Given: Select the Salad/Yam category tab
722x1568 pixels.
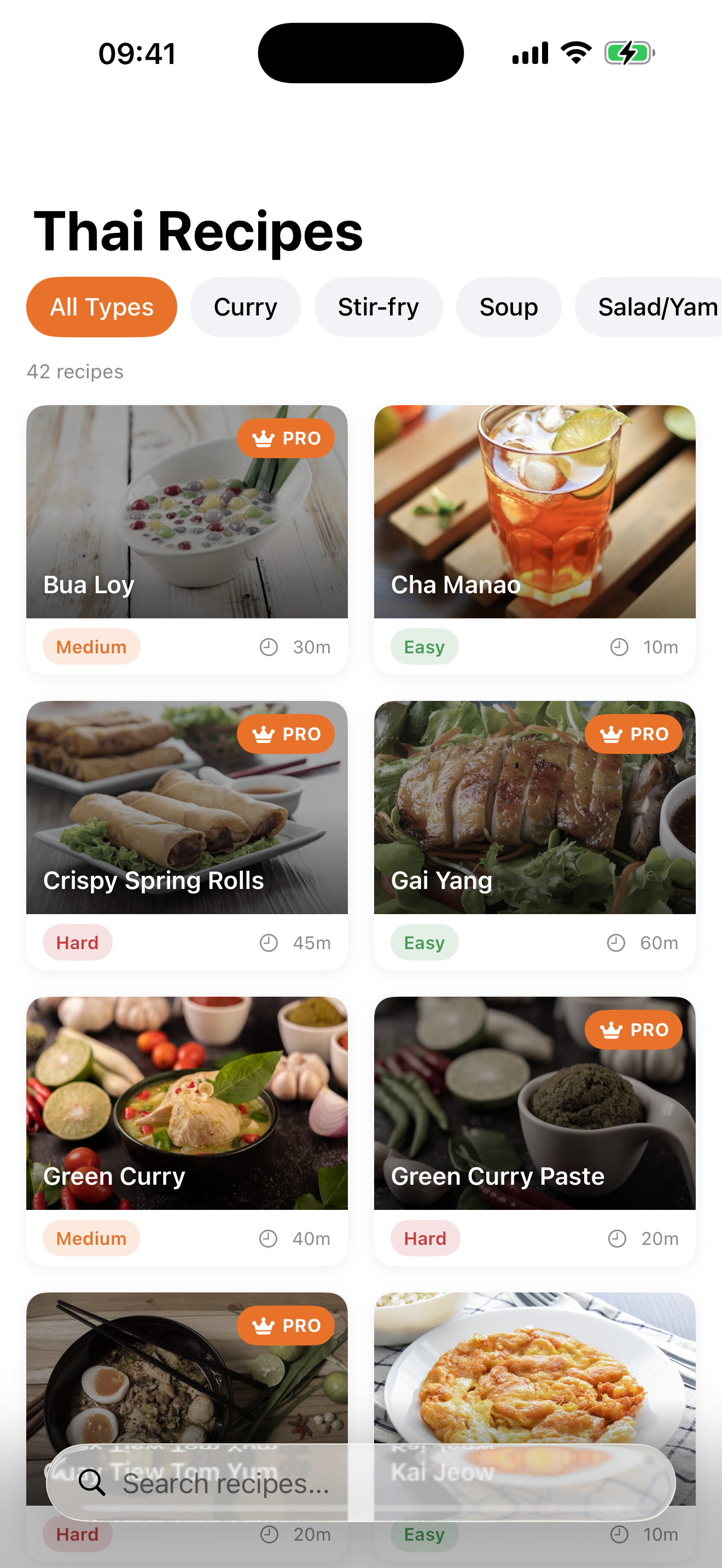Looking at the screenshot, I should click(656, 307).
